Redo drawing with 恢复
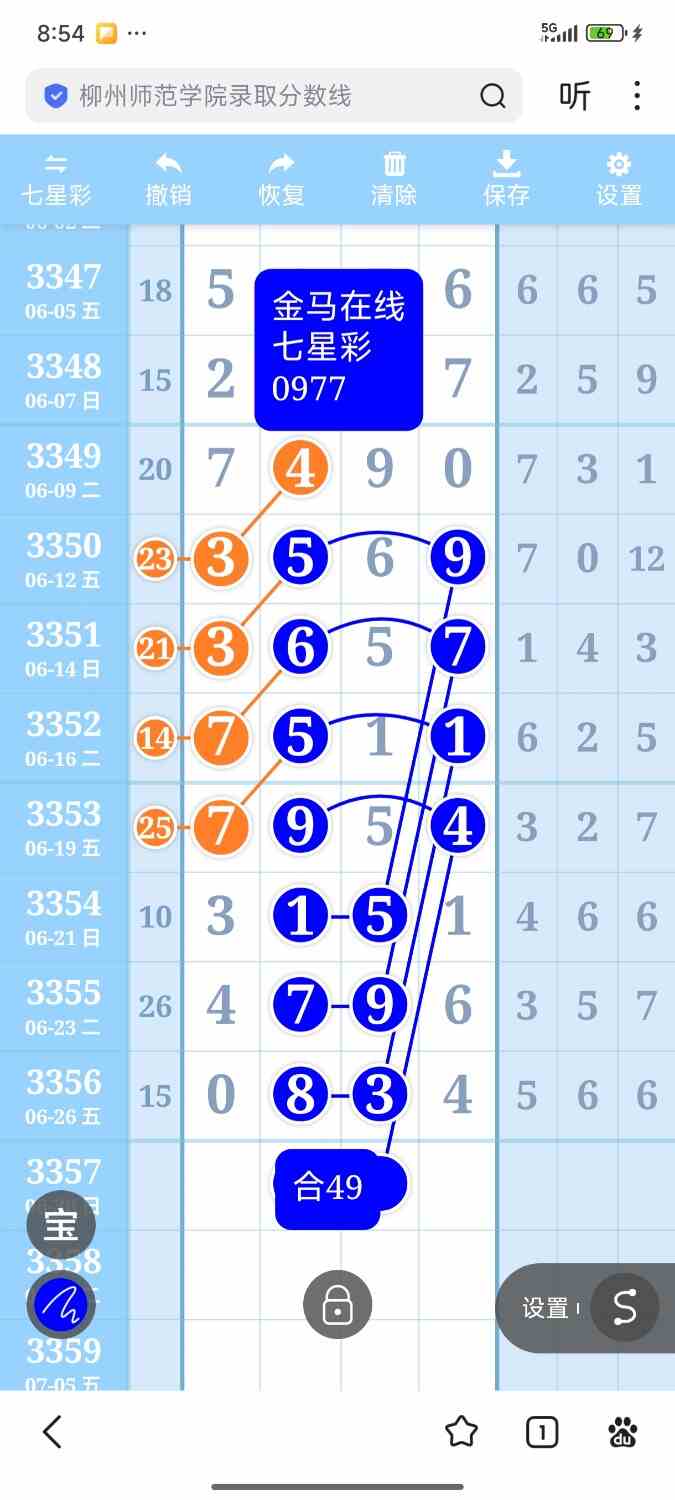Viewport: 675px width, 1500px height. pyautogui.click(x=281, y=180)
